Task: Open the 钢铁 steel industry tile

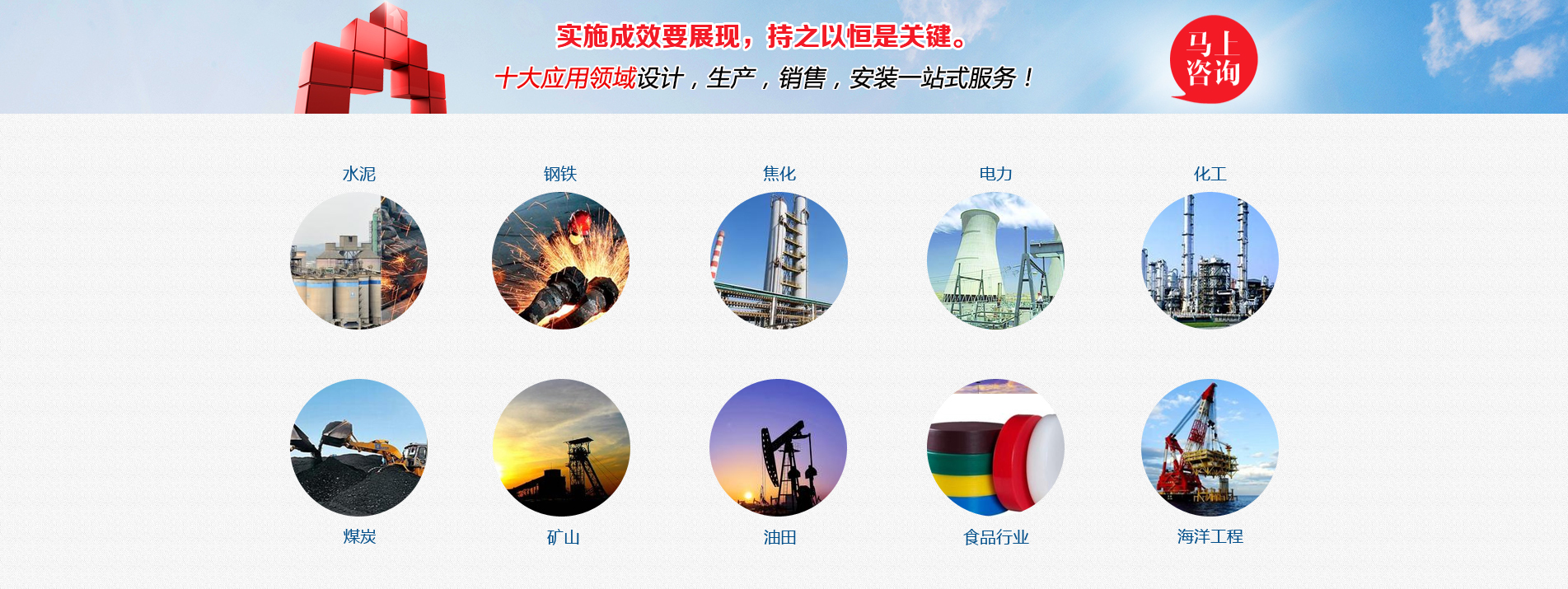Action: click(560, 260)
